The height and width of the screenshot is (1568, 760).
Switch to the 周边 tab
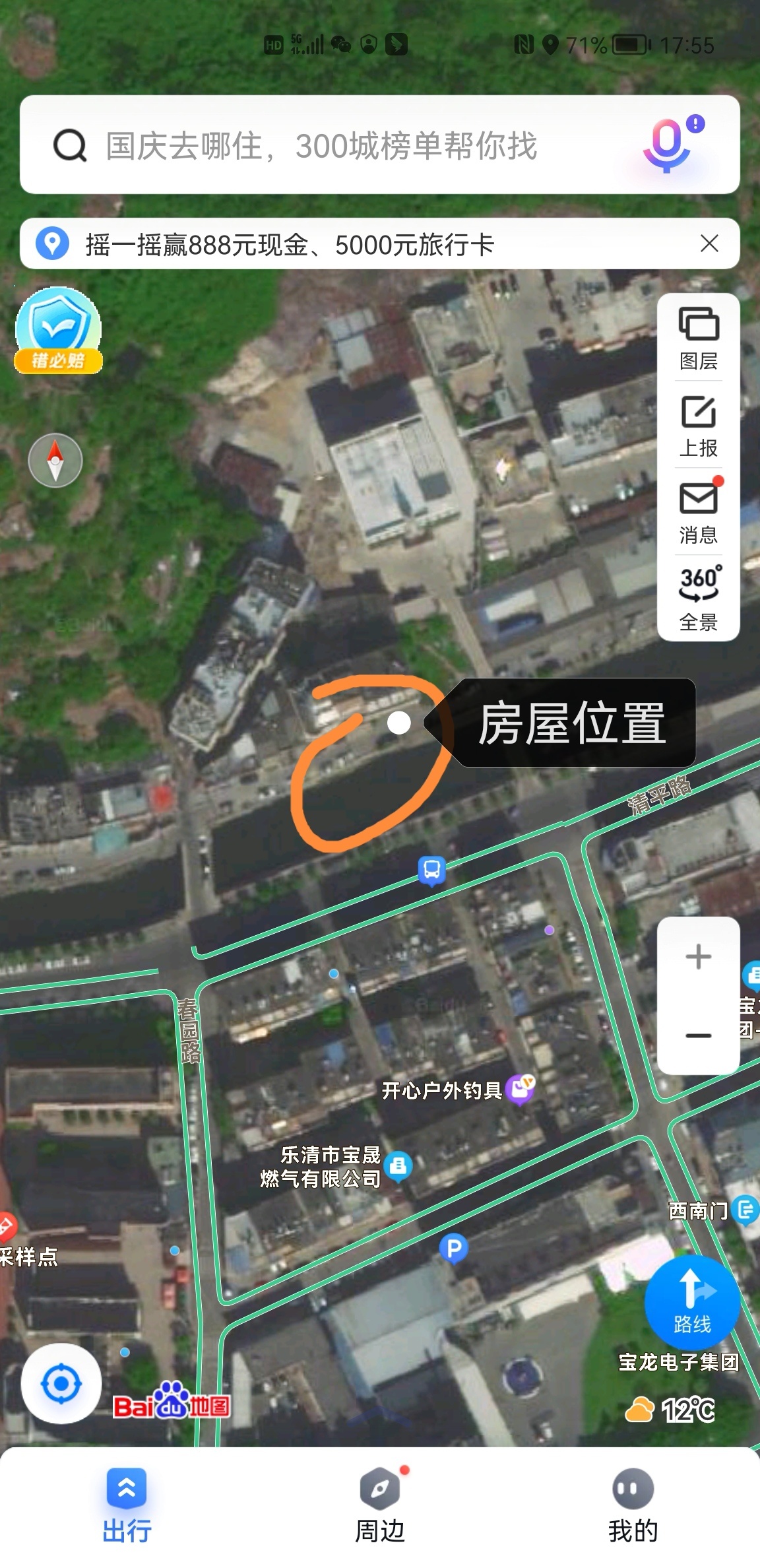click(x=380, y=1505)
